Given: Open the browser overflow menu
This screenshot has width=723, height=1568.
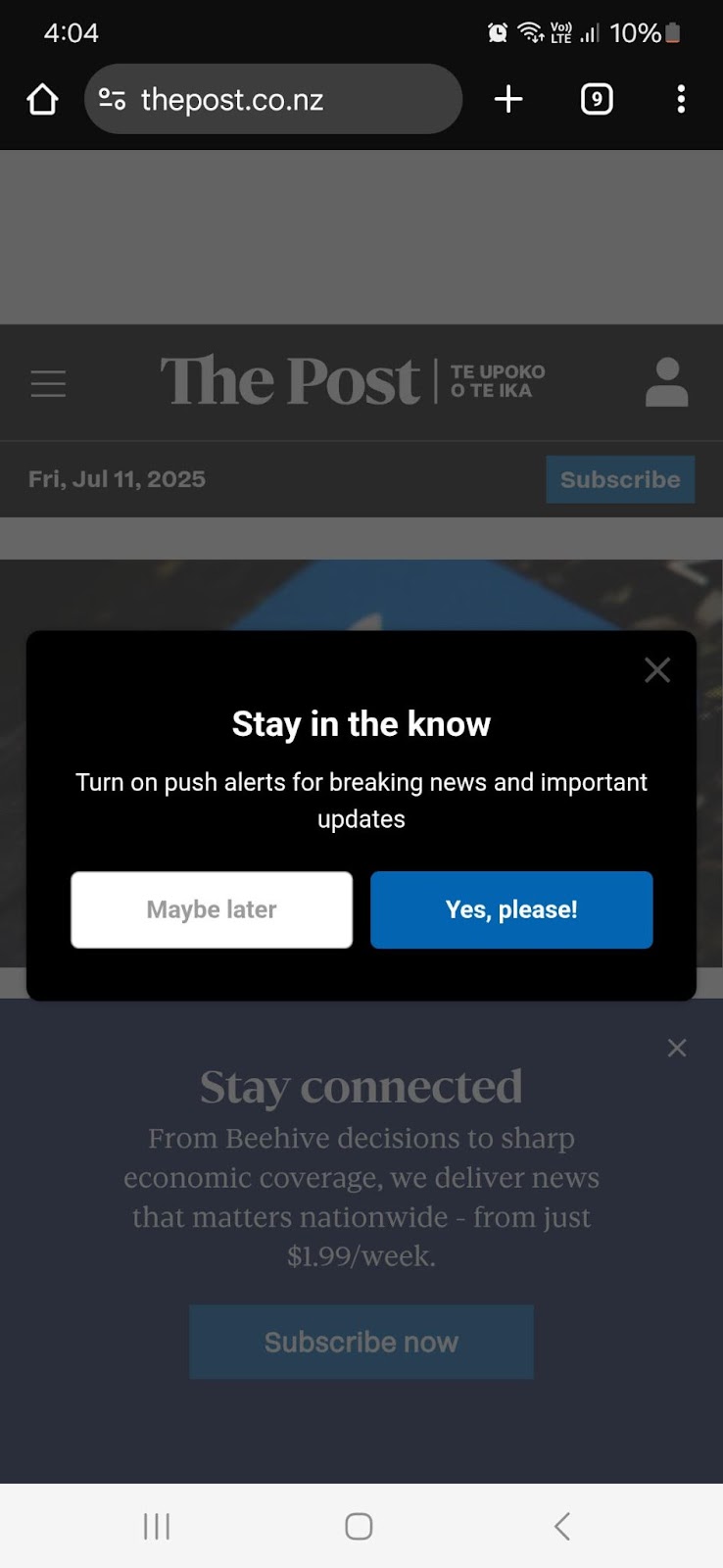Looking at the screenshot, I should (681, 99).
